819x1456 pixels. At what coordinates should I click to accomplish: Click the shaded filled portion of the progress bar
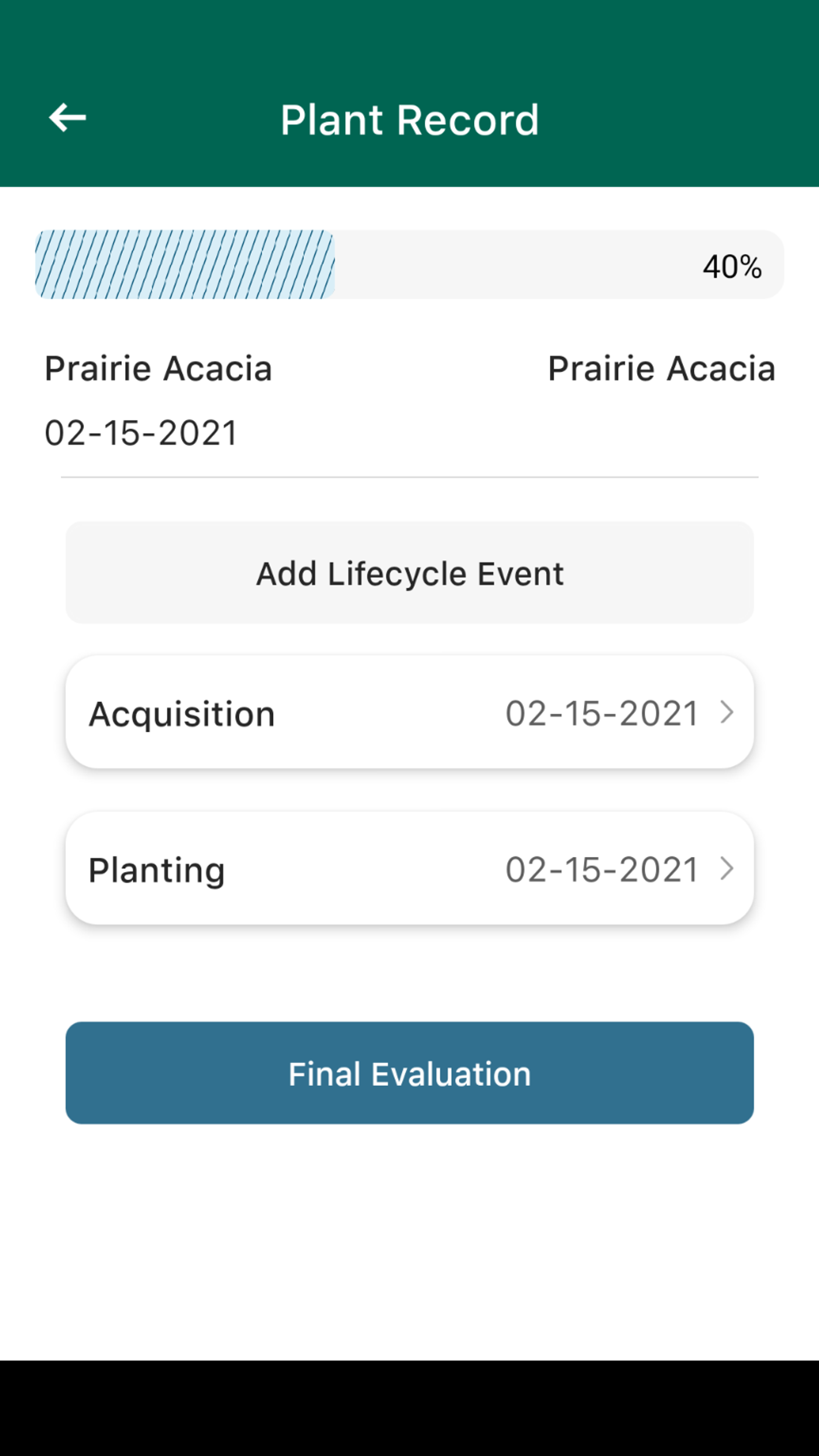click(x=184, y=264)
